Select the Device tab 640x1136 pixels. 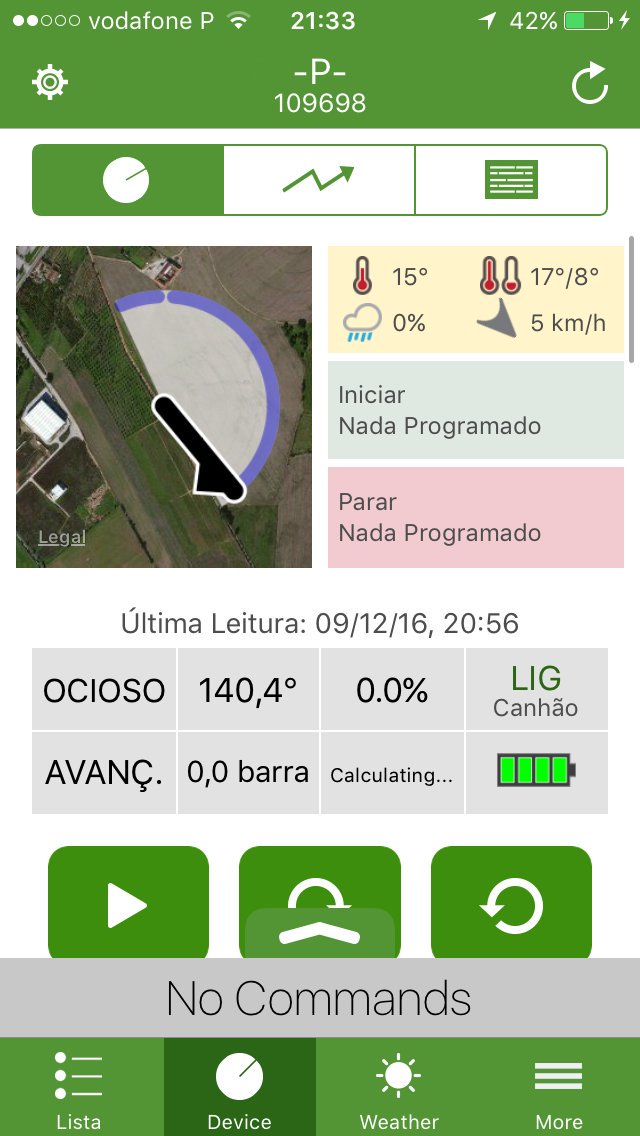click(240, 1089)
